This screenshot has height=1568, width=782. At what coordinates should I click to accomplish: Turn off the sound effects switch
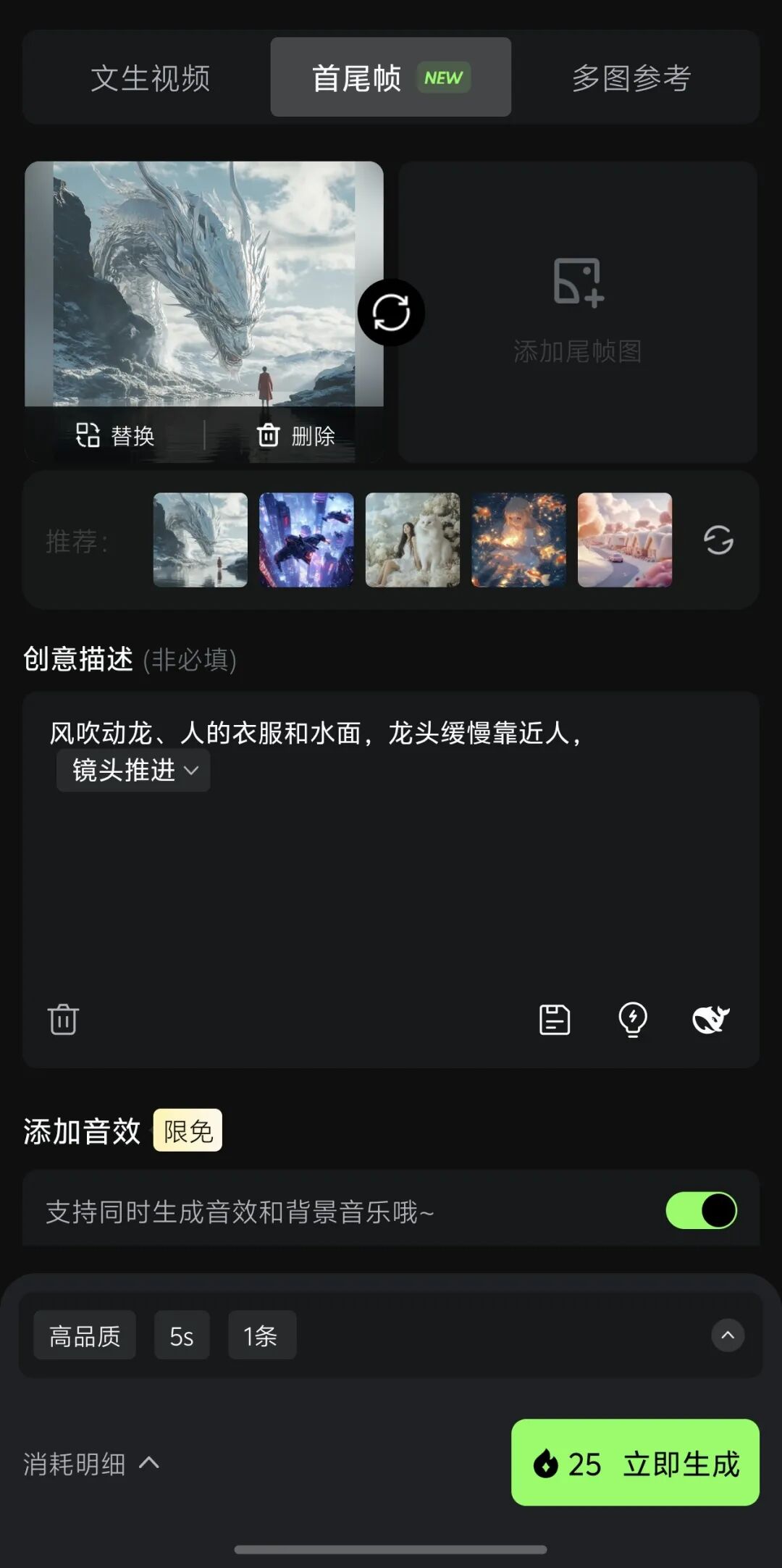701,1211
